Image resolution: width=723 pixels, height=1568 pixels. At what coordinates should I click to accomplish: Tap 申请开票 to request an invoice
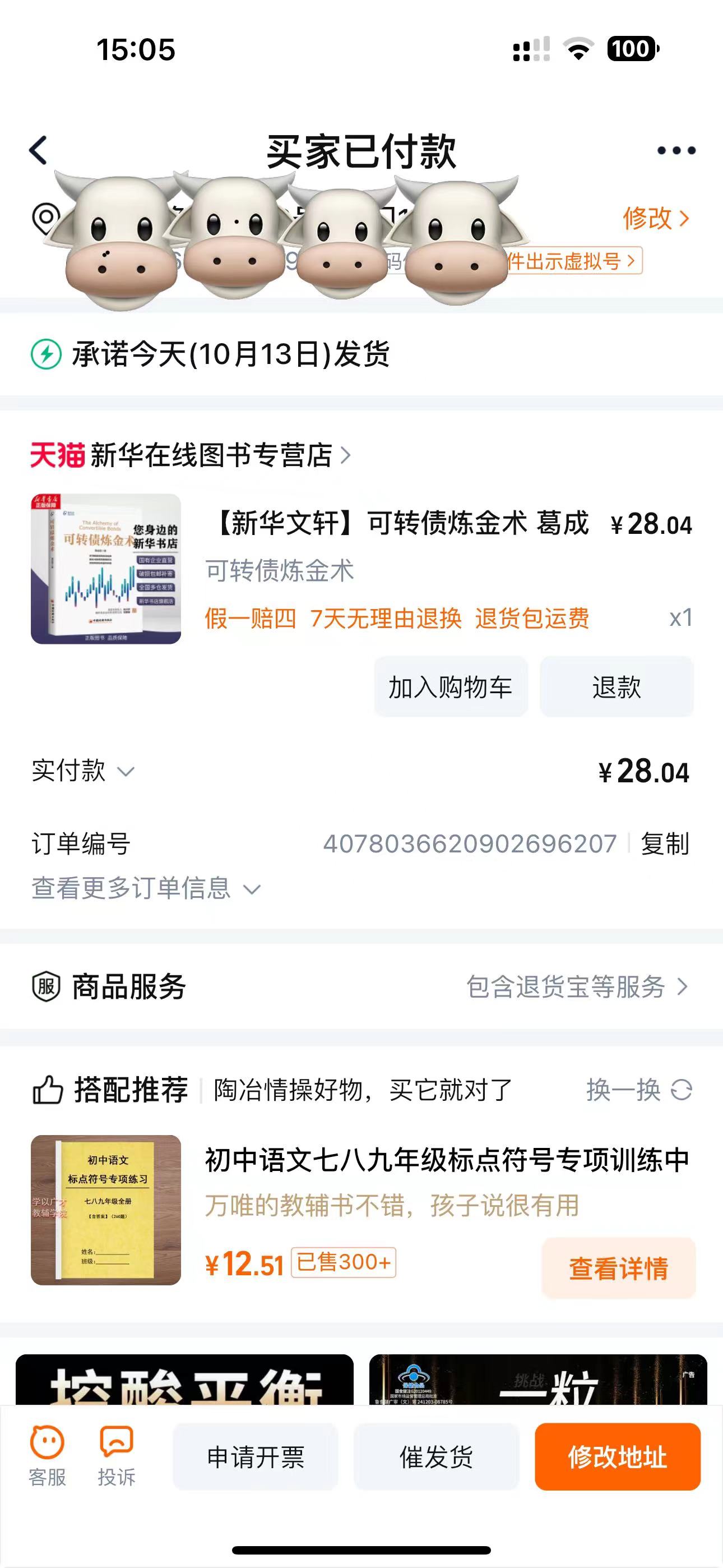(x=256, y=1457)
